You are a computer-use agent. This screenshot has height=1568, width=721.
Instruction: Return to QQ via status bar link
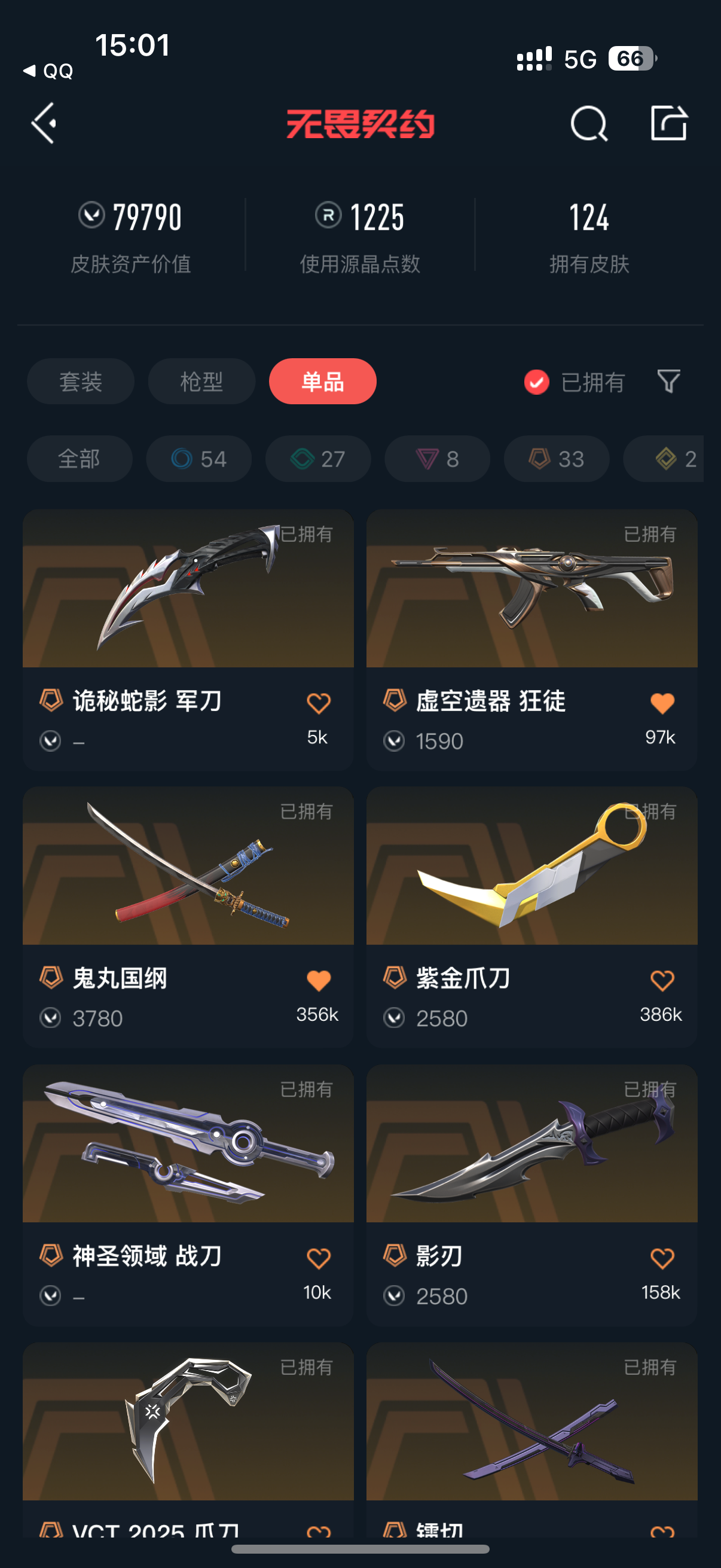48,71
